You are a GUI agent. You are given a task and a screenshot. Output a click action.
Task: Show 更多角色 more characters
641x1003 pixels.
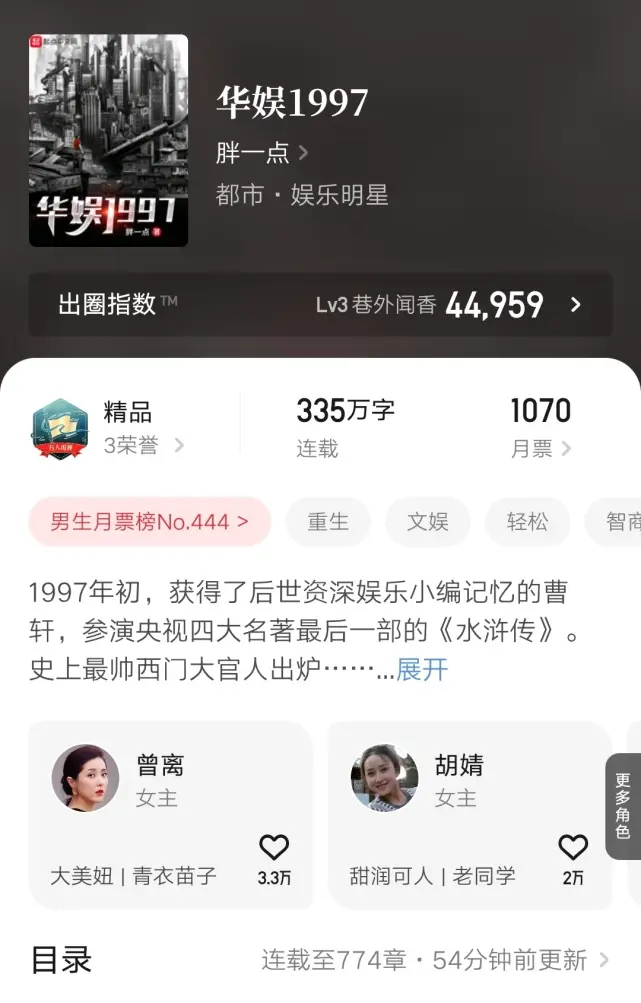623,806
